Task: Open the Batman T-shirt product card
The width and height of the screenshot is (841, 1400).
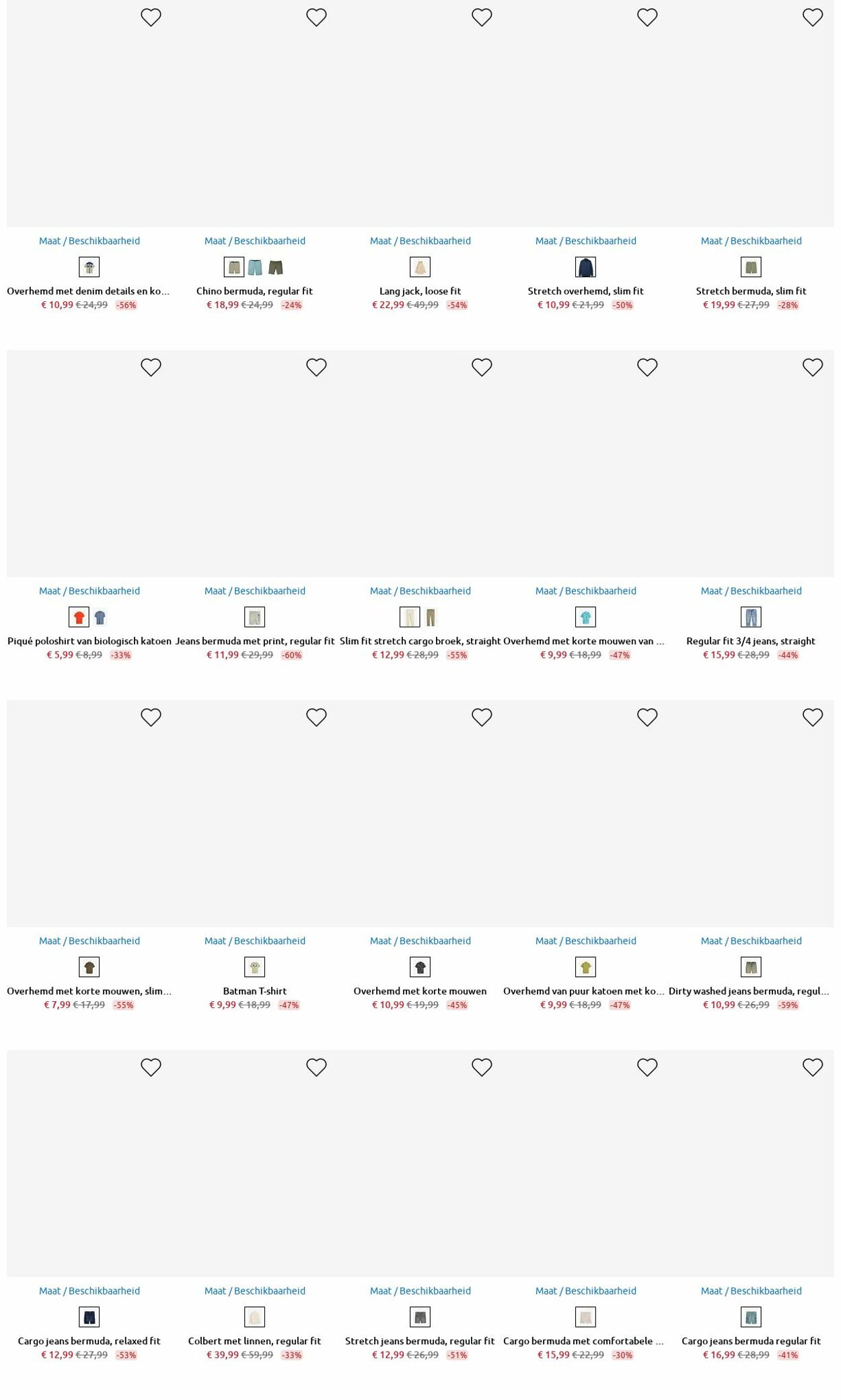Action: pyautogui.click(x=255, y=991)
